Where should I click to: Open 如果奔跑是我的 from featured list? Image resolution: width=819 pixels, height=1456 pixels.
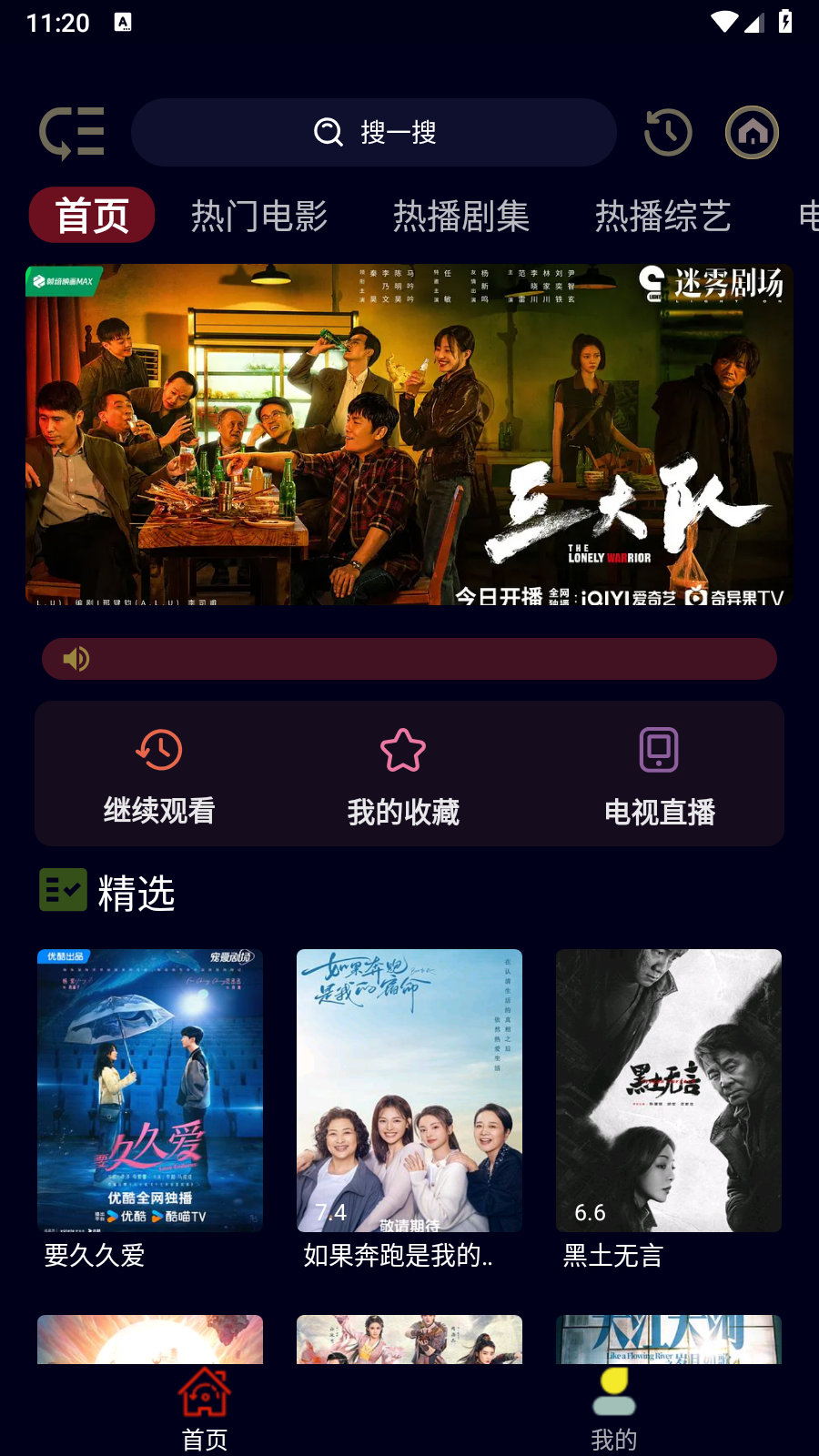tap(409, 1089)
